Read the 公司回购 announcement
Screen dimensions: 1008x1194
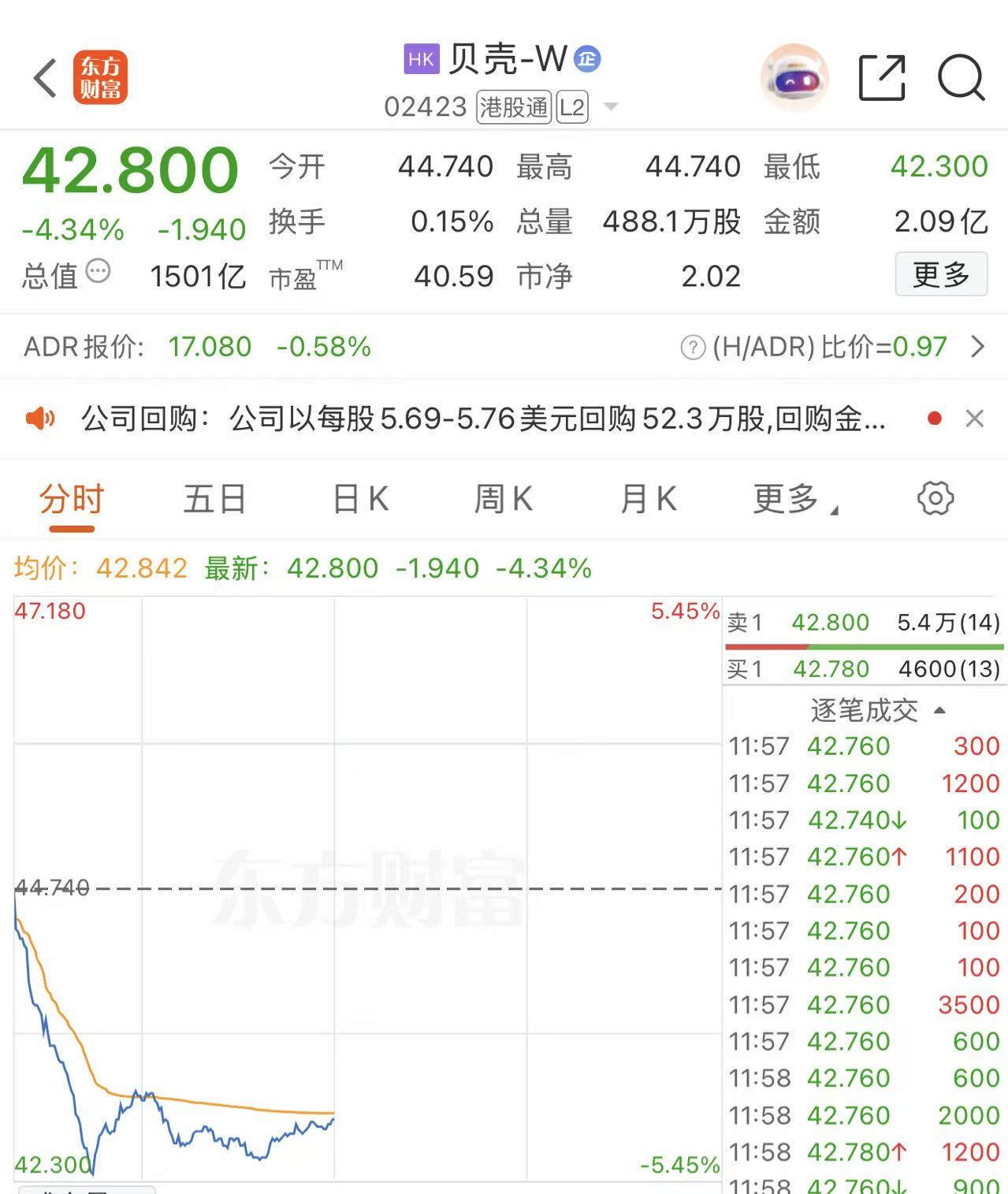(x=482, y=418)
